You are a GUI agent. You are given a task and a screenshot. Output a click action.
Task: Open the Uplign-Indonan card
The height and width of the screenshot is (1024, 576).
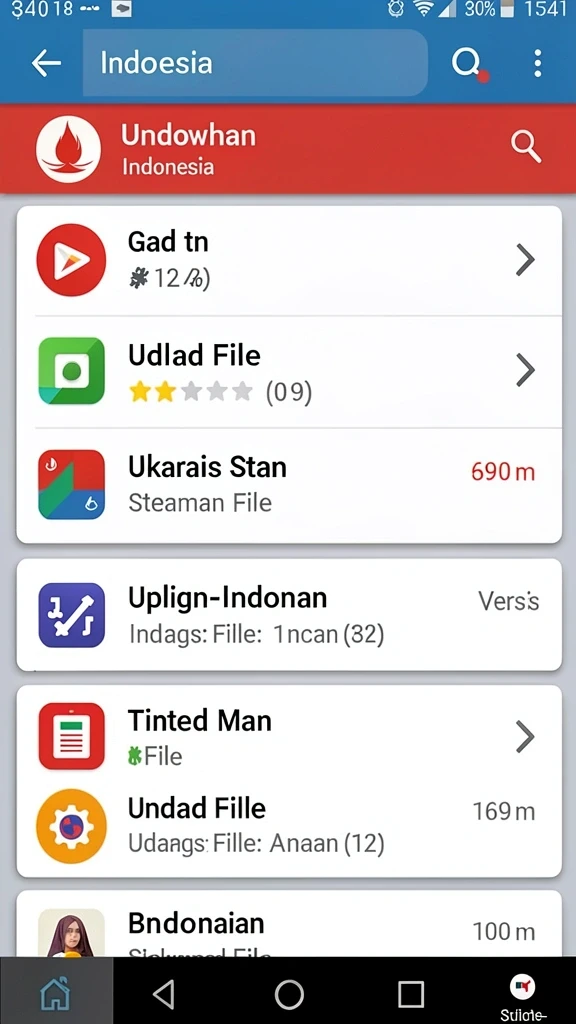point(289,615)
